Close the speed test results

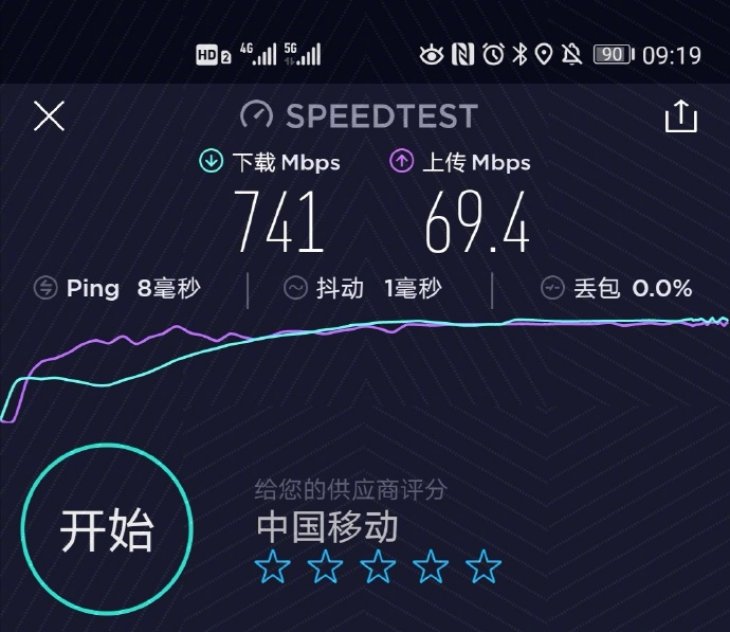[48, 116]
